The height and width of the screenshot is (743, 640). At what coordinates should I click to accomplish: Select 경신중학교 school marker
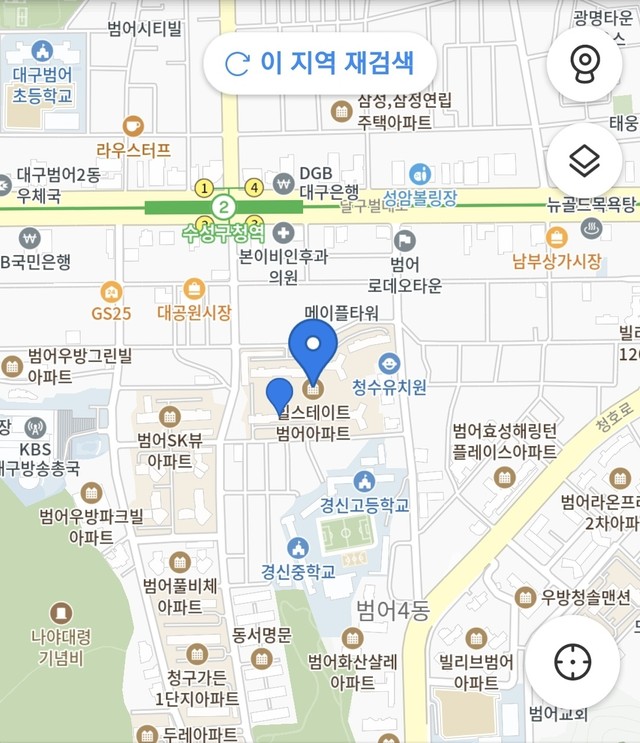tap(296, 548)
